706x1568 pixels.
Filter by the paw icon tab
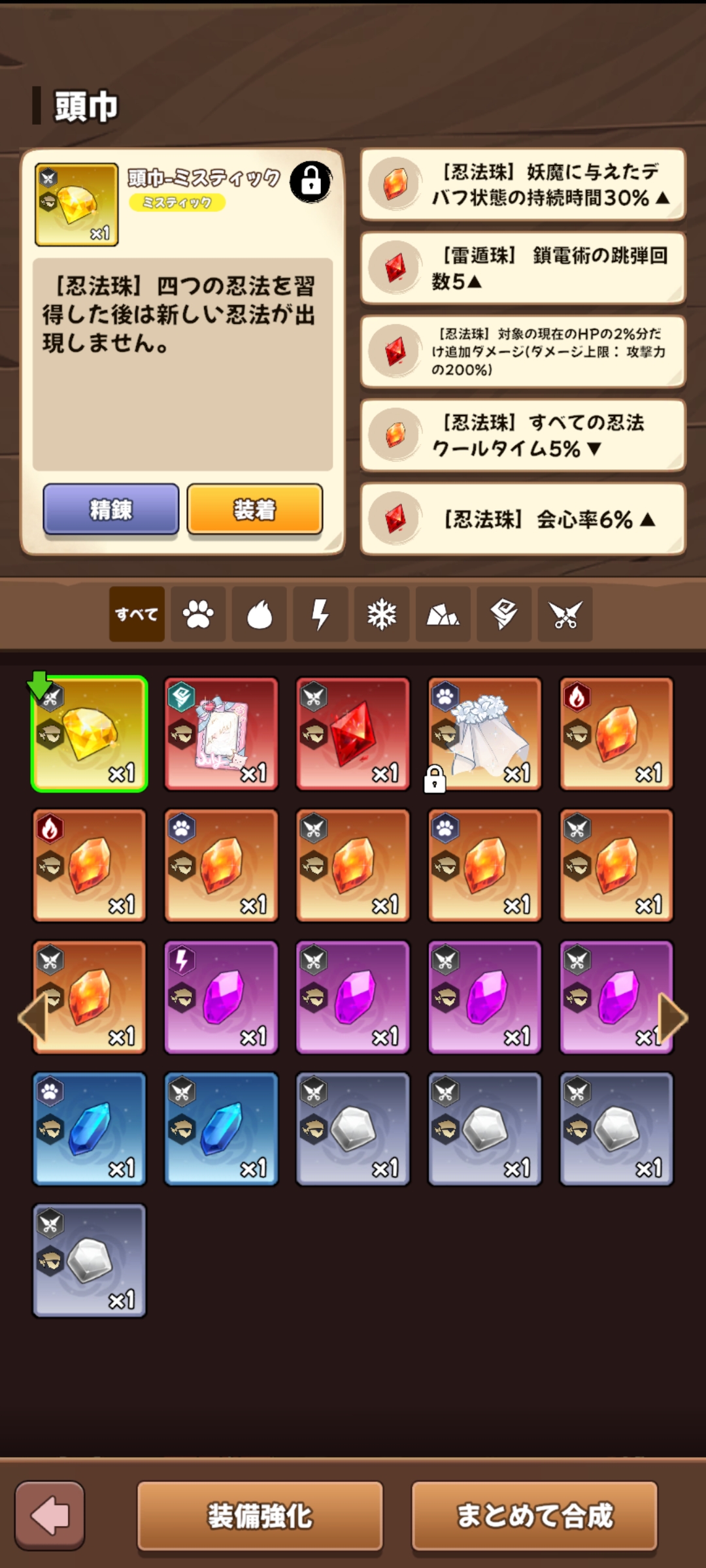[198, 614]
